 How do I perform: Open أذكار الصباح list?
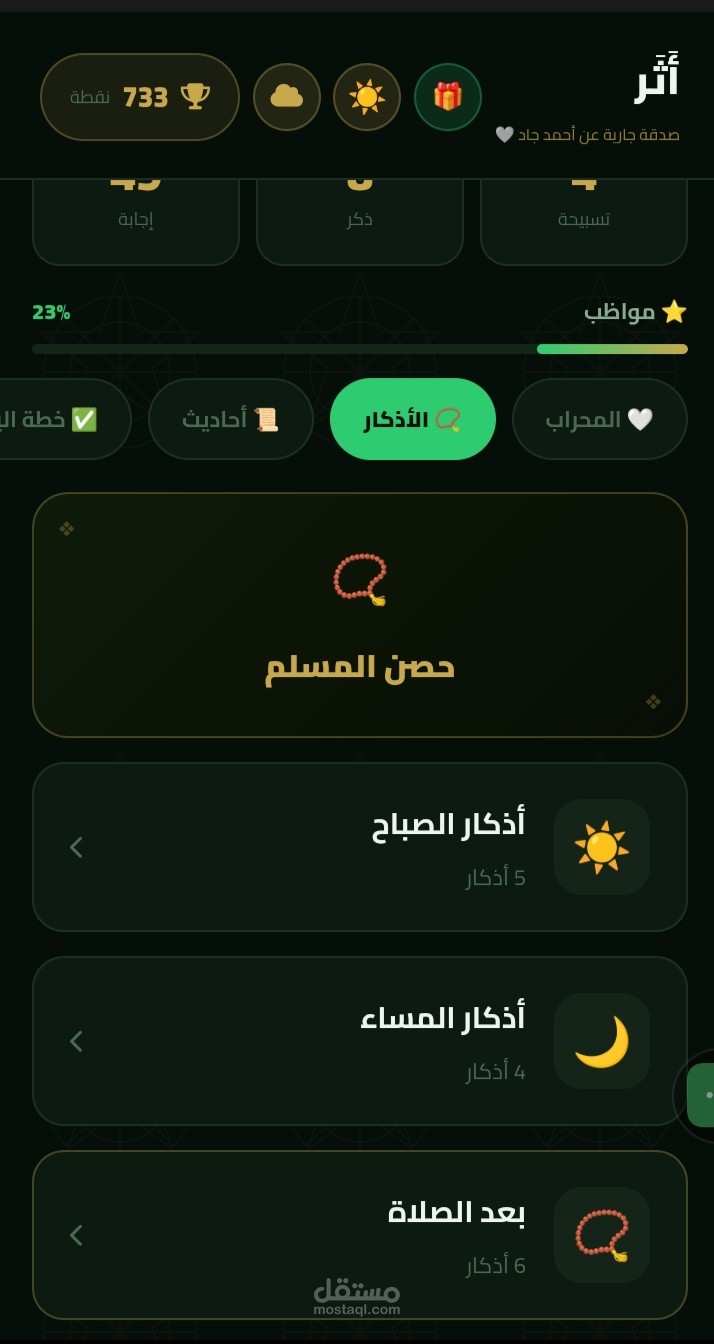359,847
